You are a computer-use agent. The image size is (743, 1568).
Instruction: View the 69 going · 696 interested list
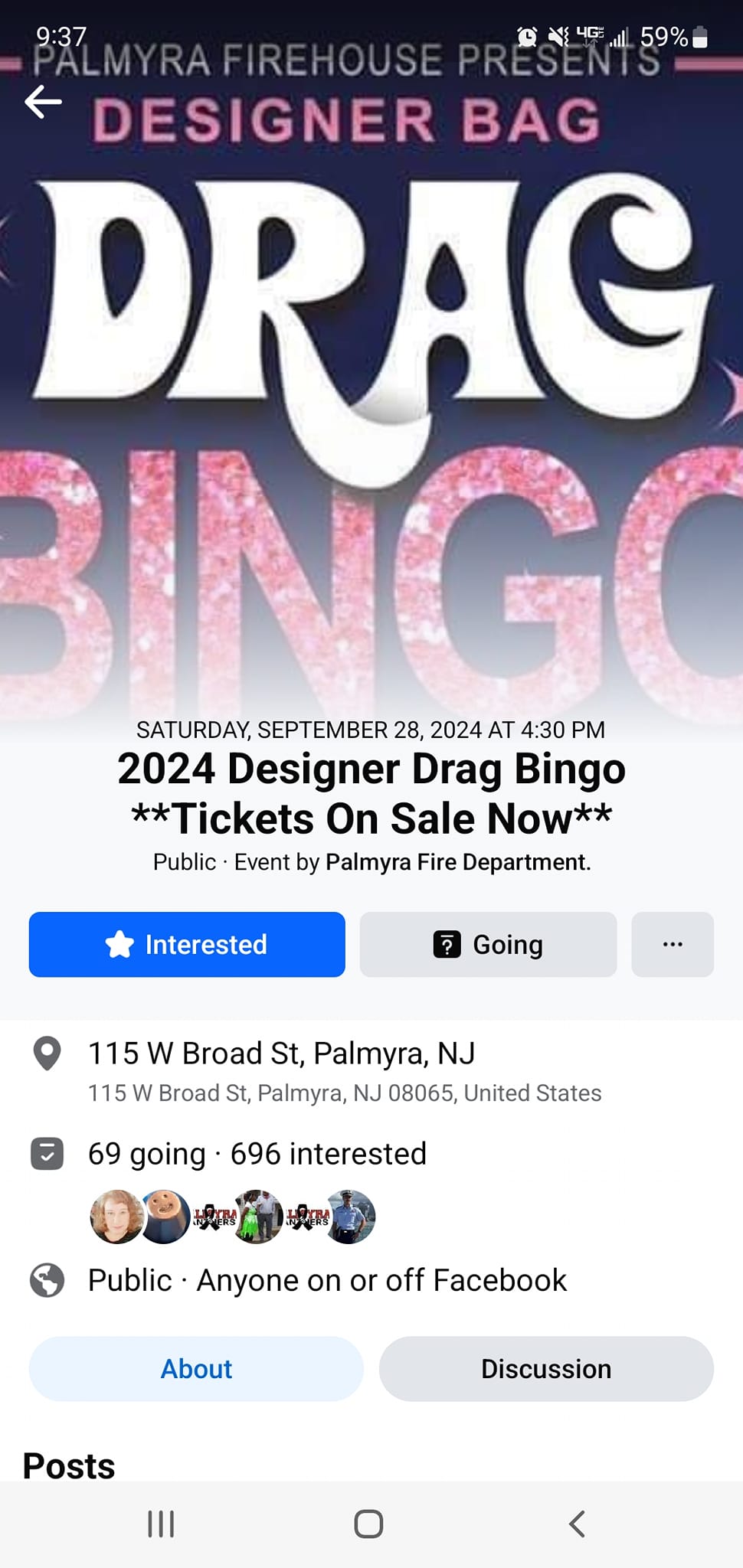point(257,1154)
